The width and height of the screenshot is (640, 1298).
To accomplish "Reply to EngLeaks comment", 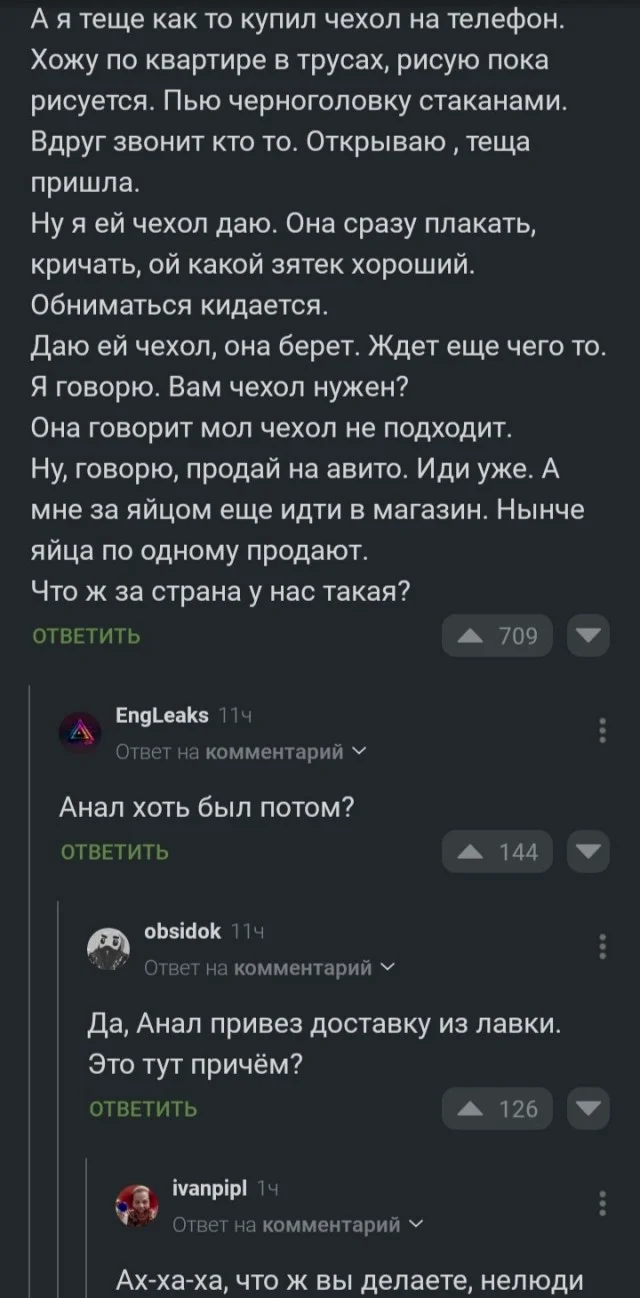I will point(114,852).
